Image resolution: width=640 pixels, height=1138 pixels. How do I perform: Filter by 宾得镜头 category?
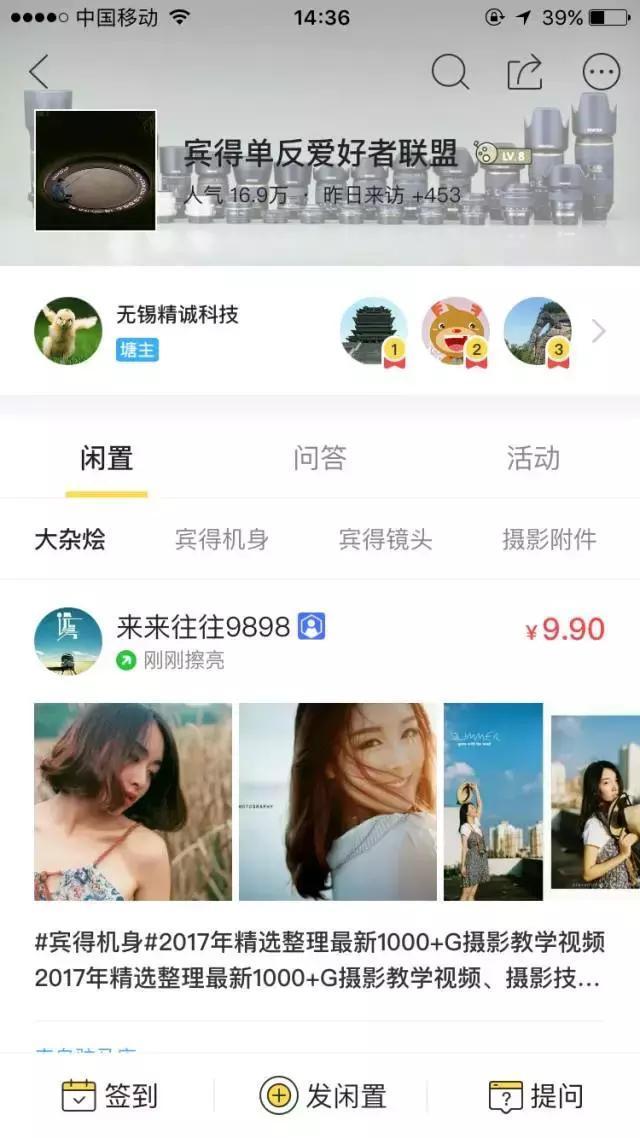(386, 540)
